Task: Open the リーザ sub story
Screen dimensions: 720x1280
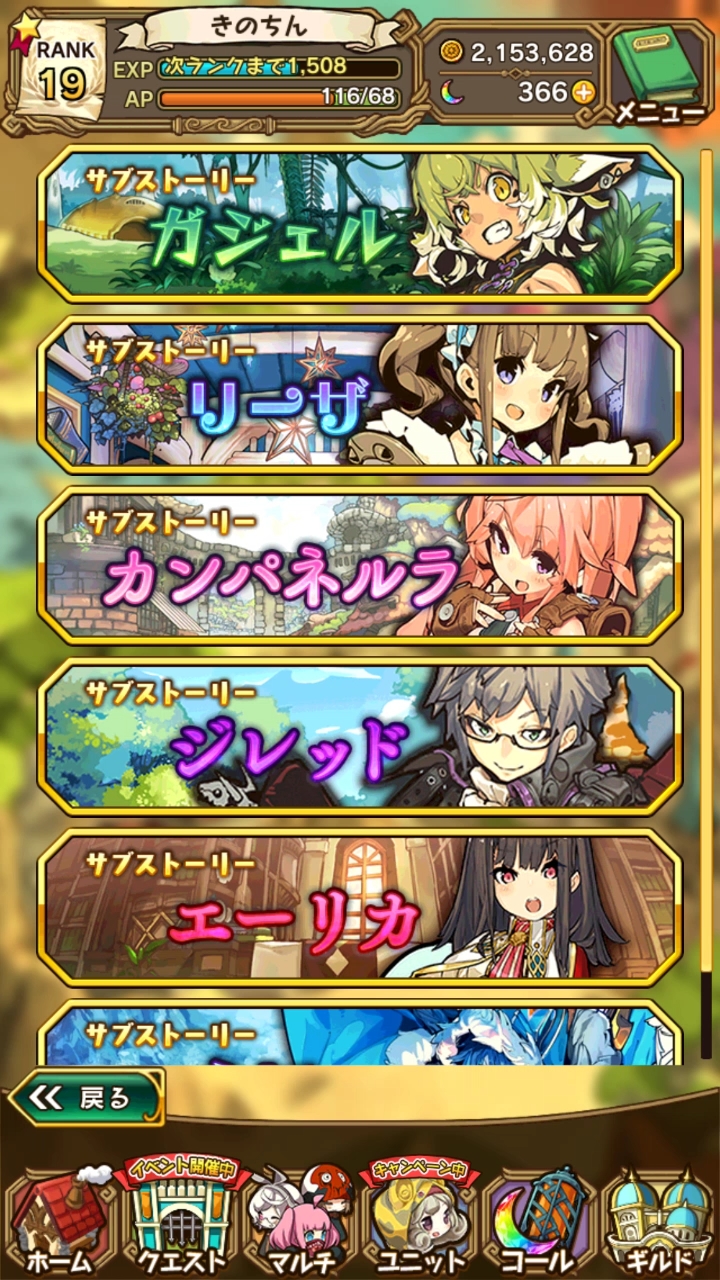Action: [x=360, y=394]
